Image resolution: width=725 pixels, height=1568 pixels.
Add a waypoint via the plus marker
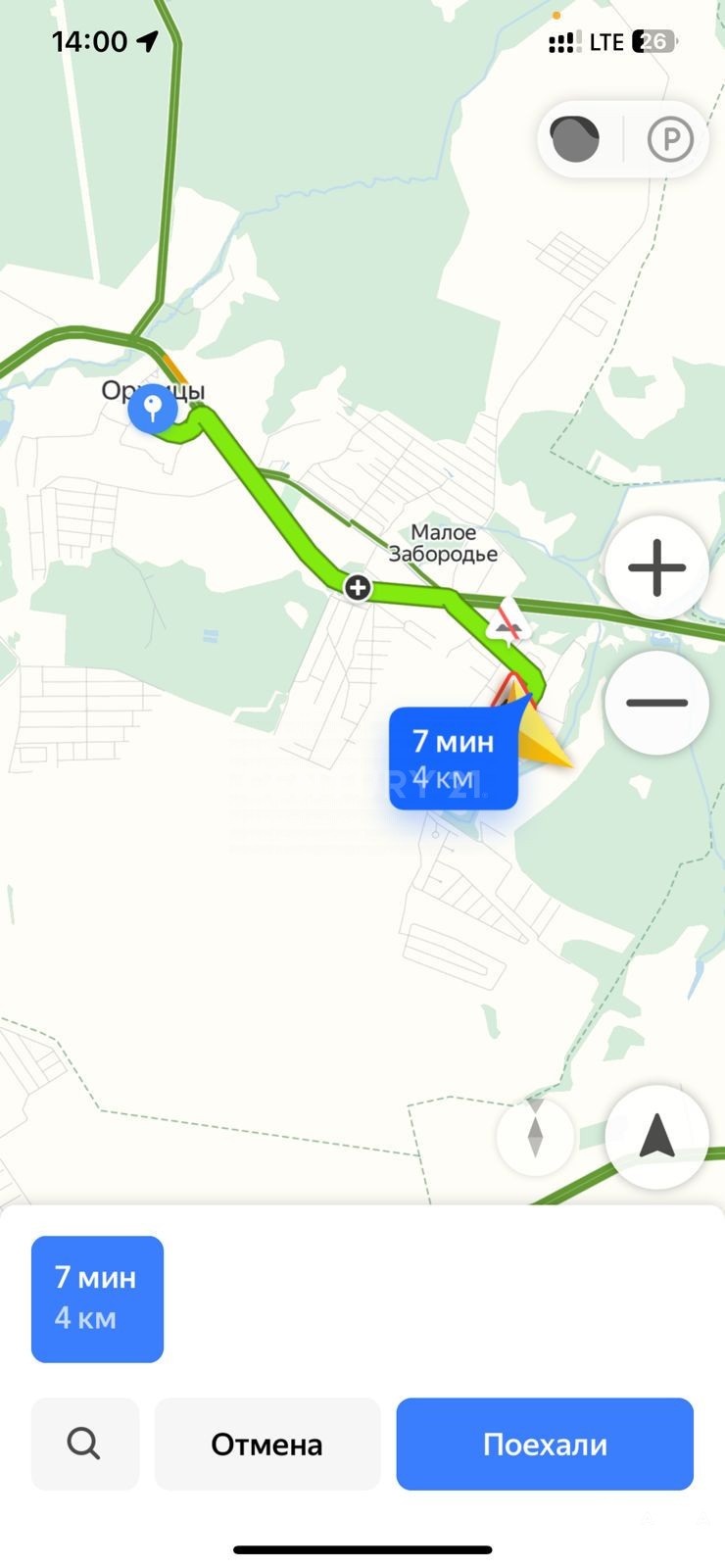358,587
